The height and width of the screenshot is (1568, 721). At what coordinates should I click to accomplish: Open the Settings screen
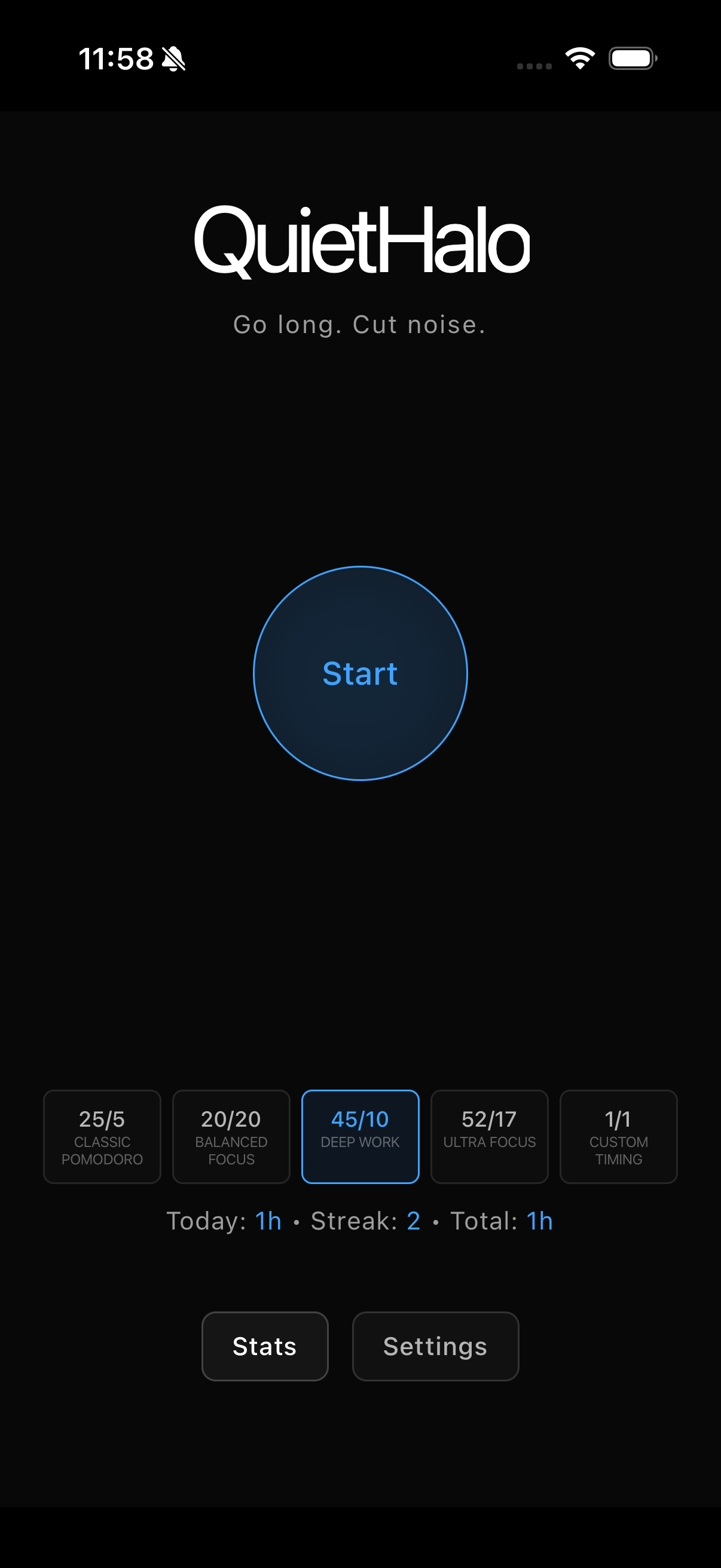pyautogui.click(x=435, y=1346)
